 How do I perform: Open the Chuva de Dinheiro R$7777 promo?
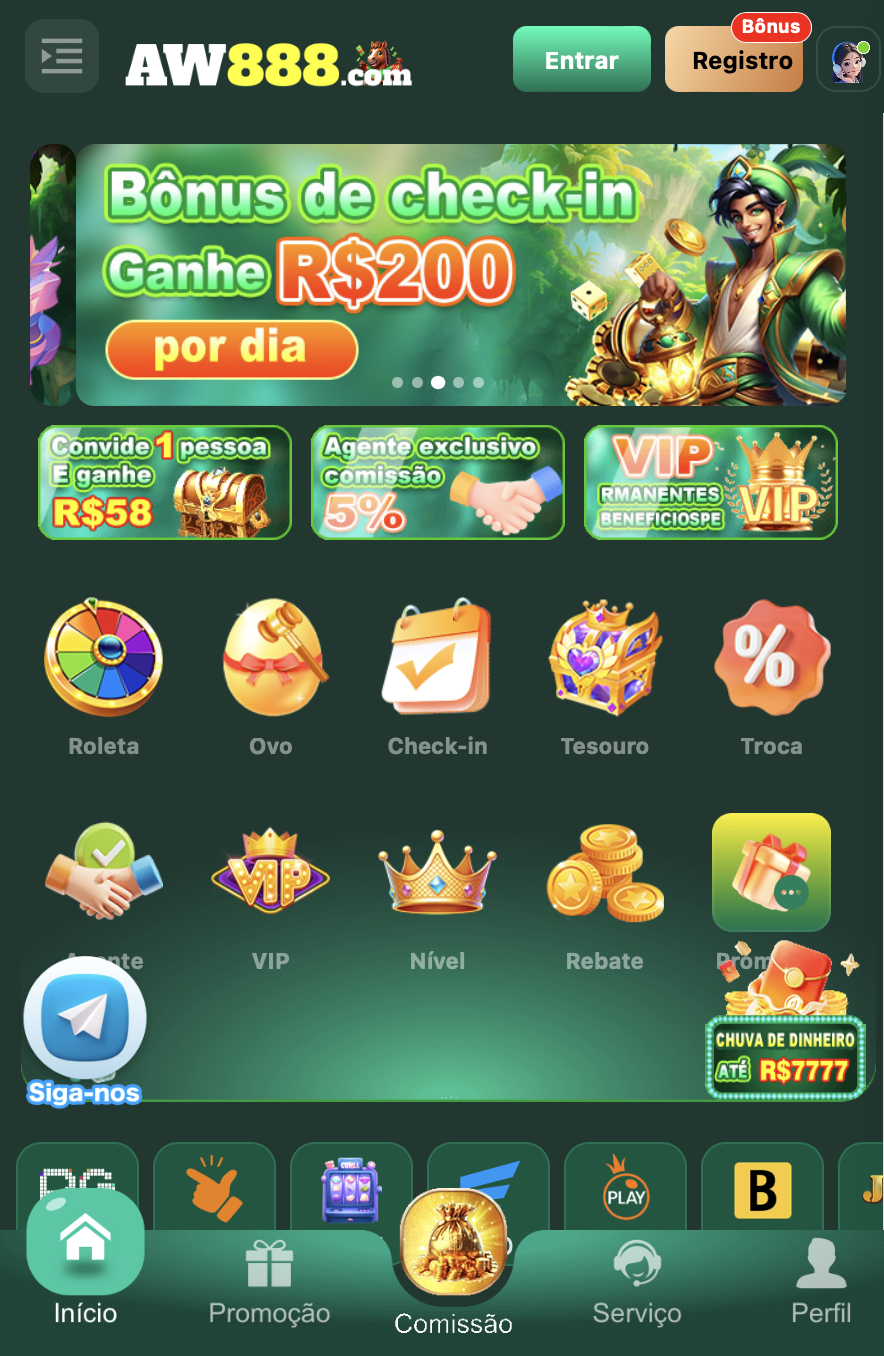tap(785, 1030)
